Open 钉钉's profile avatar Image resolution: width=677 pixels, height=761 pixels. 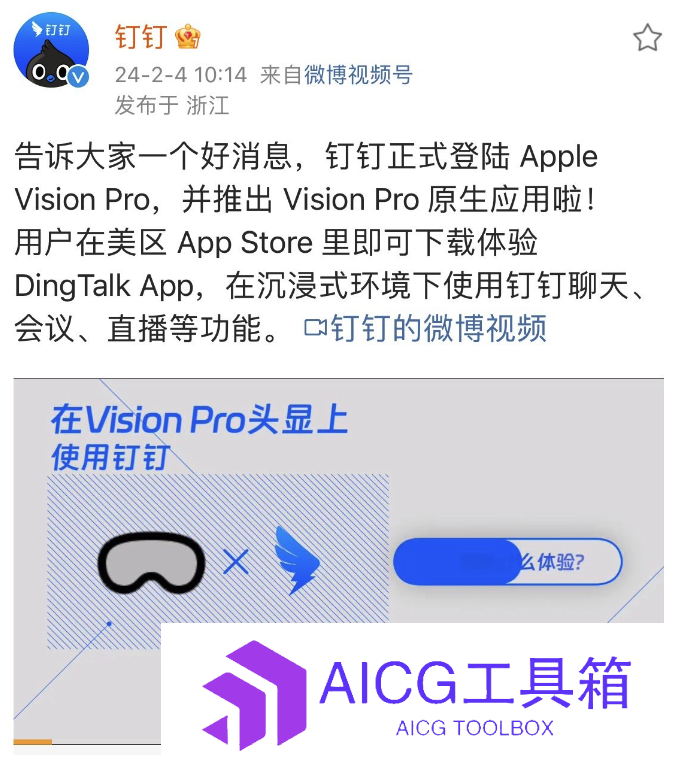coord(51,53)
